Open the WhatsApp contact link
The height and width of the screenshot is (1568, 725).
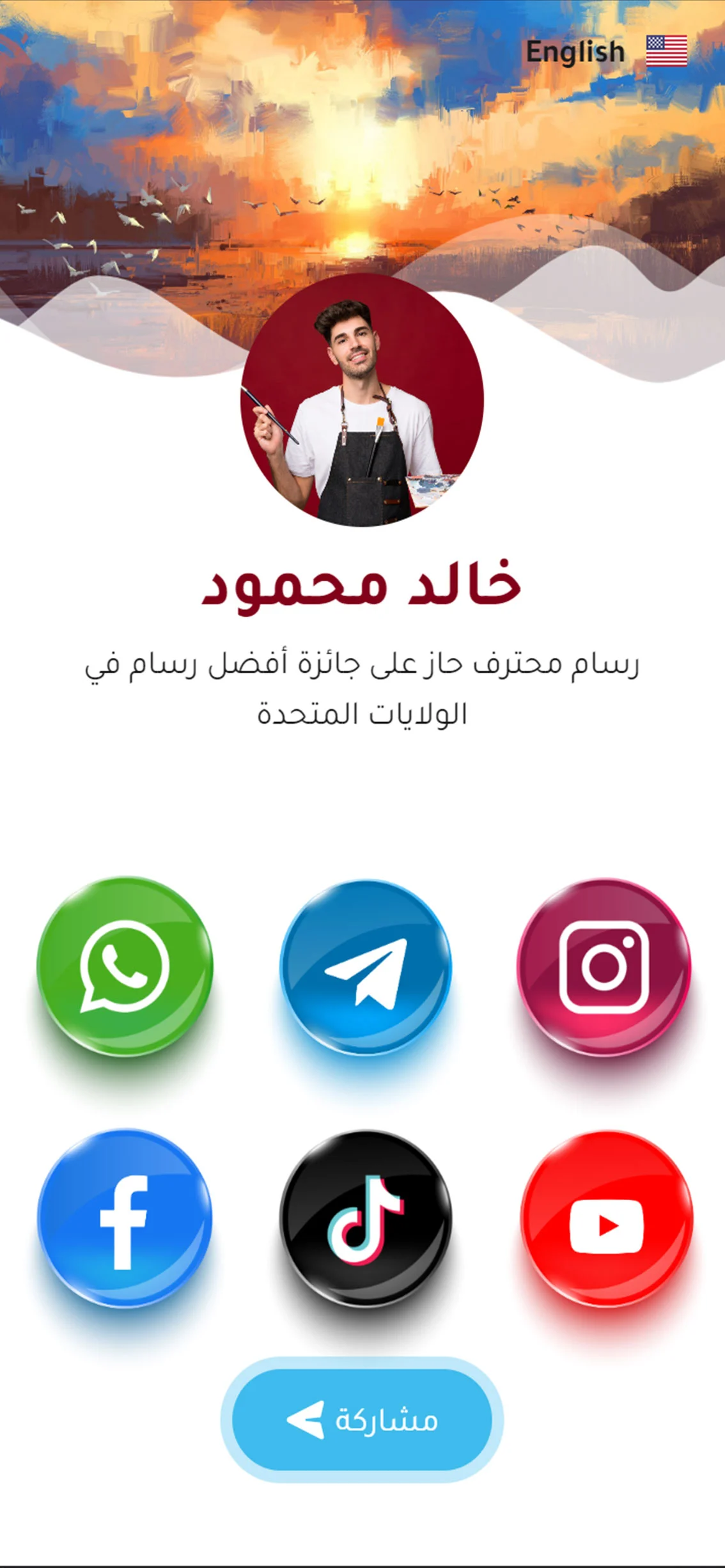coord(125,966)
